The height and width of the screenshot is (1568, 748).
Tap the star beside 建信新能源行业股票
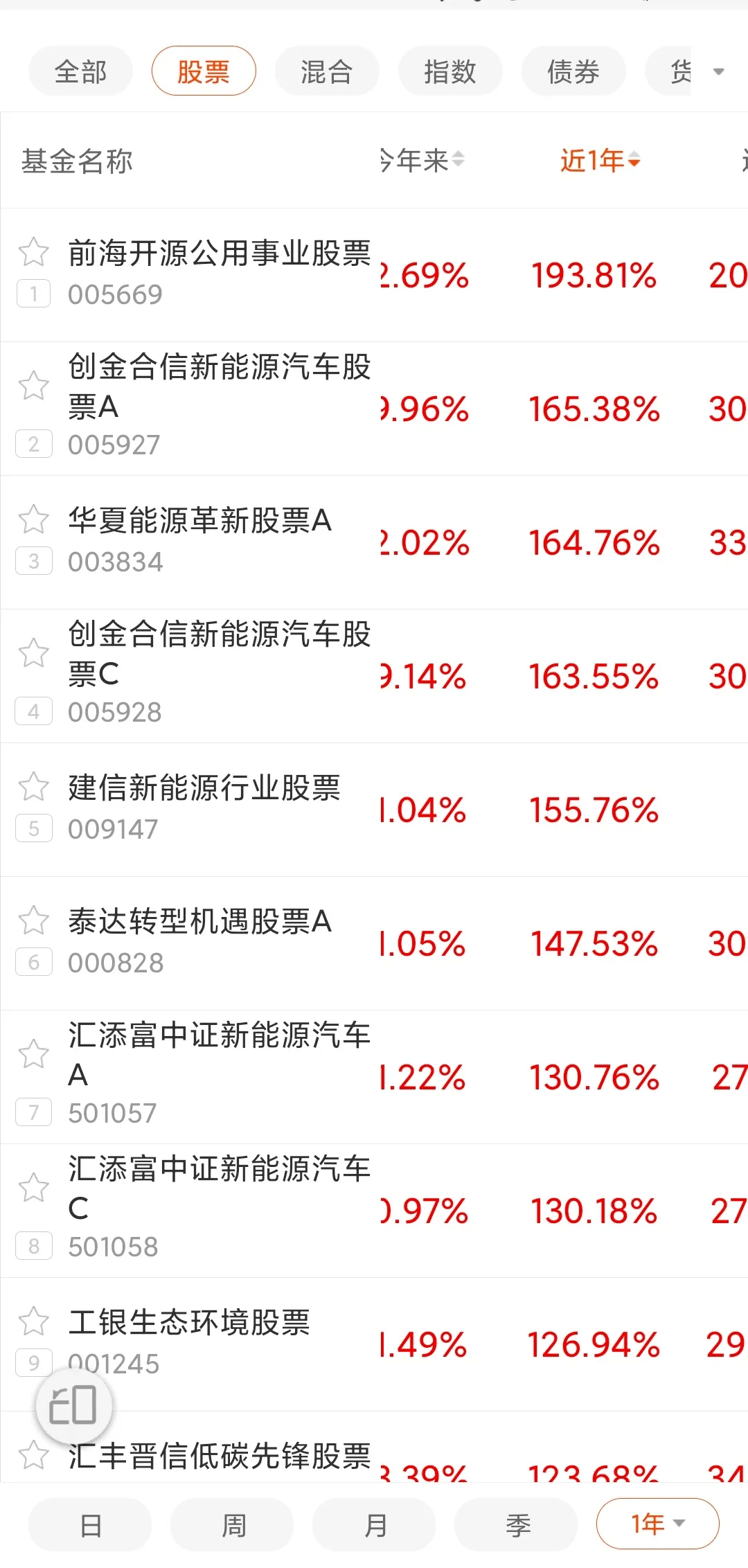point(33,786)
